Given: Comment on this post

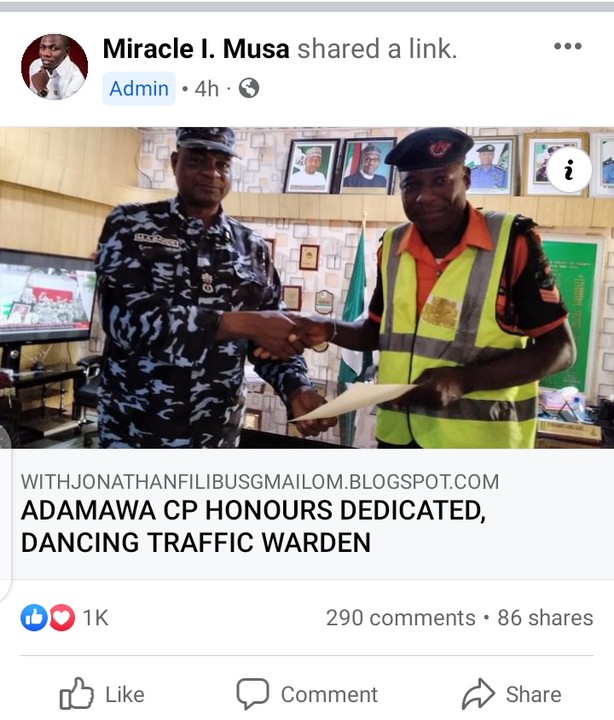Looking at the screenshot, I should point(307,694).
